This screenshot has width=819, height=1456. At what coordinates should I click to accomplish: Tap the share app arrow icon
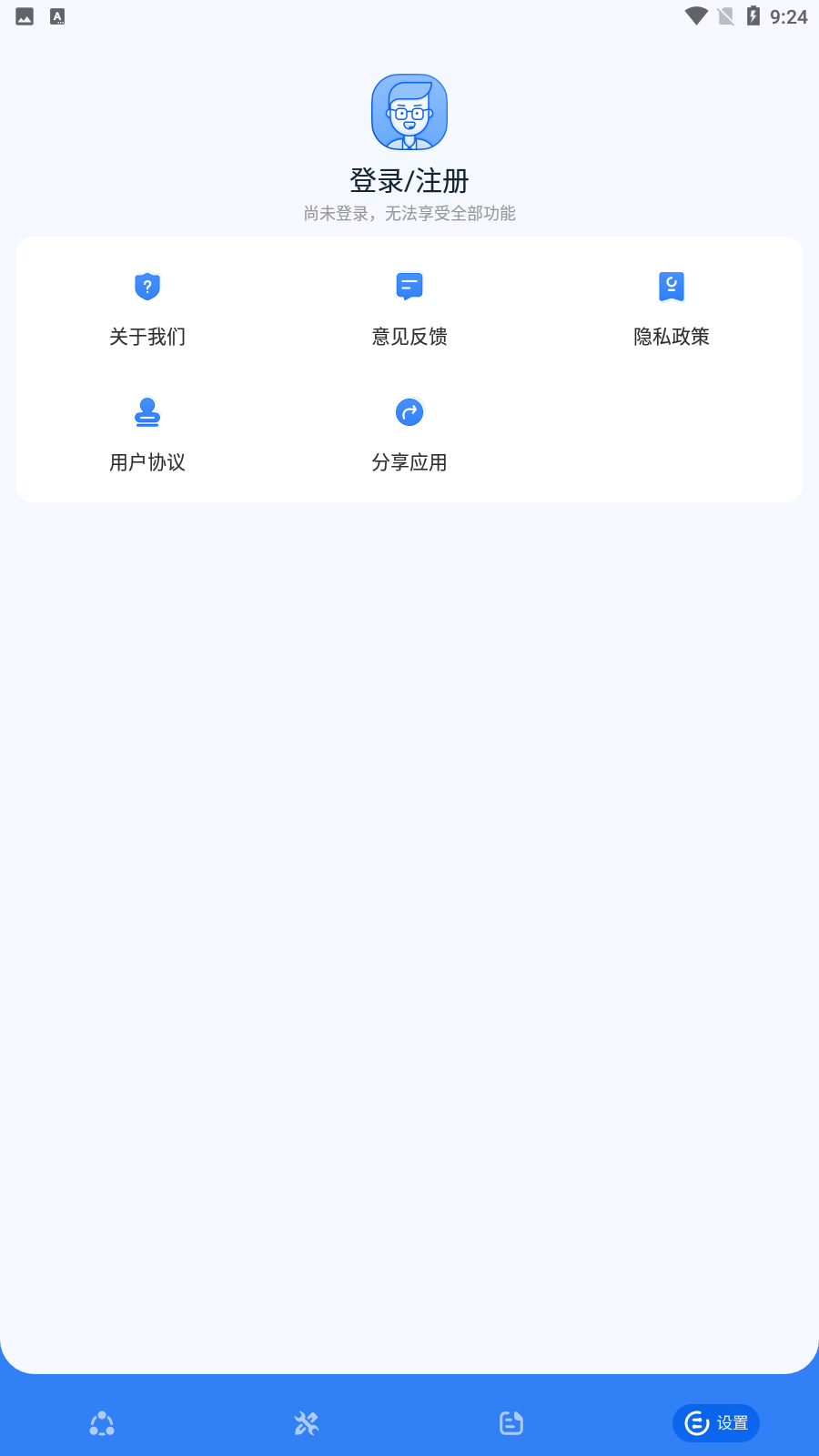409,411
